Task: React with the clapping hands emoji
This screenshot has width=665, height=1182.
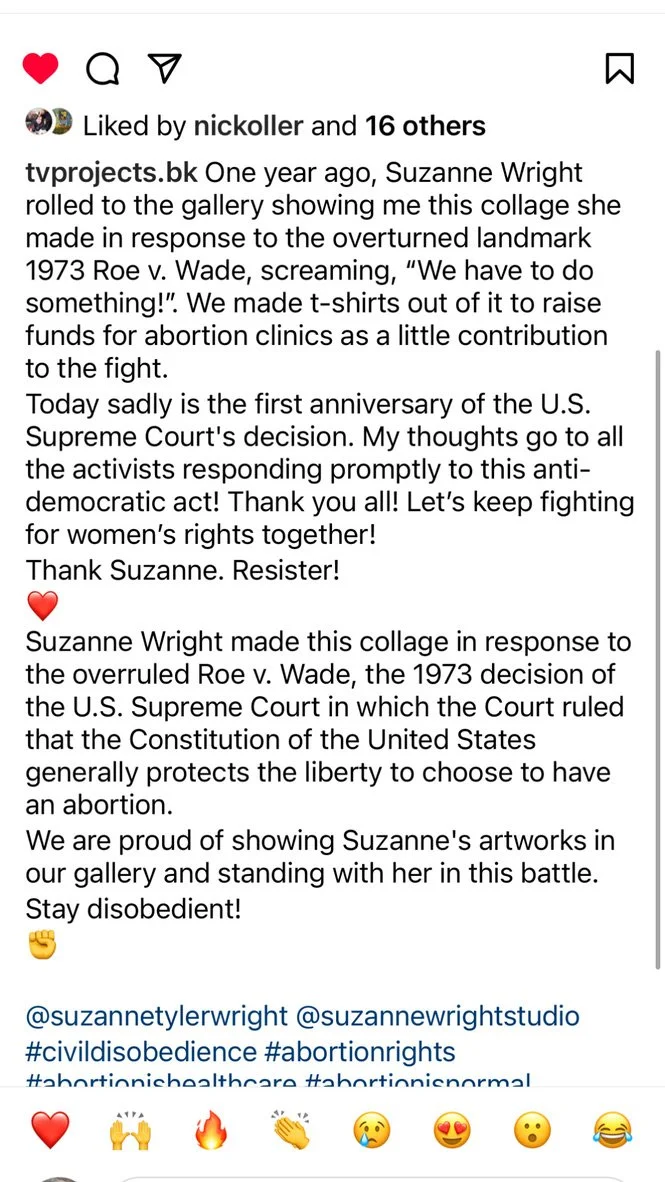Action: [x=290, y=1128]
